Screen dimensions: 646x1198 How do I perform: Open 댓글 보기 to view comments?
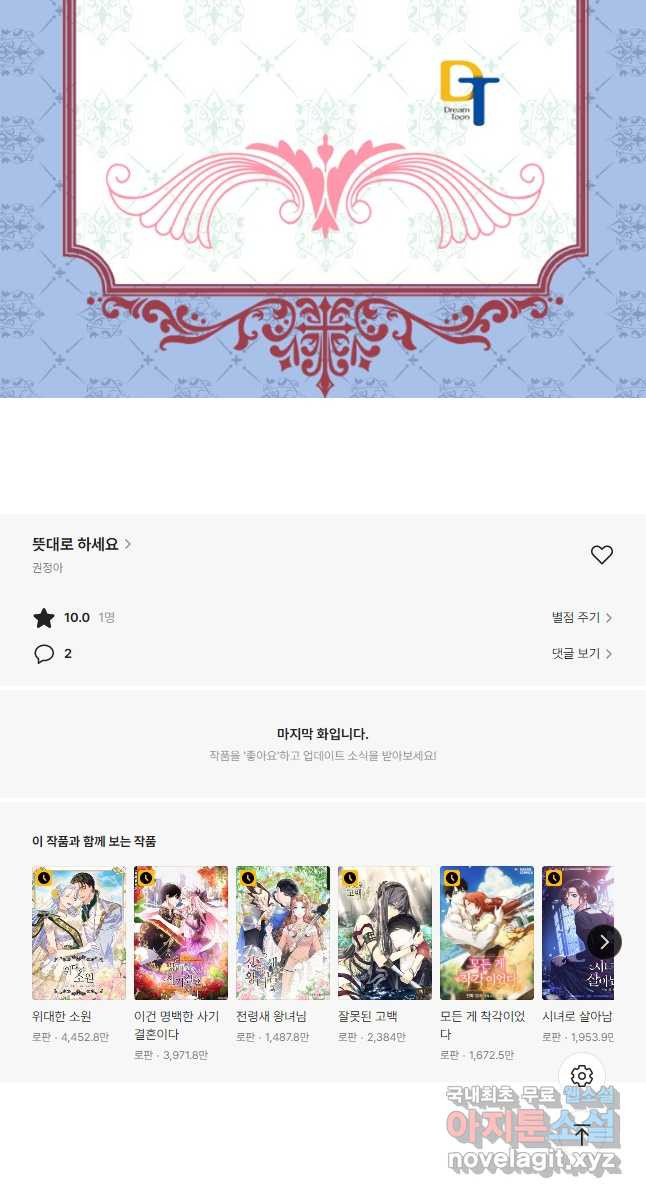581,654
